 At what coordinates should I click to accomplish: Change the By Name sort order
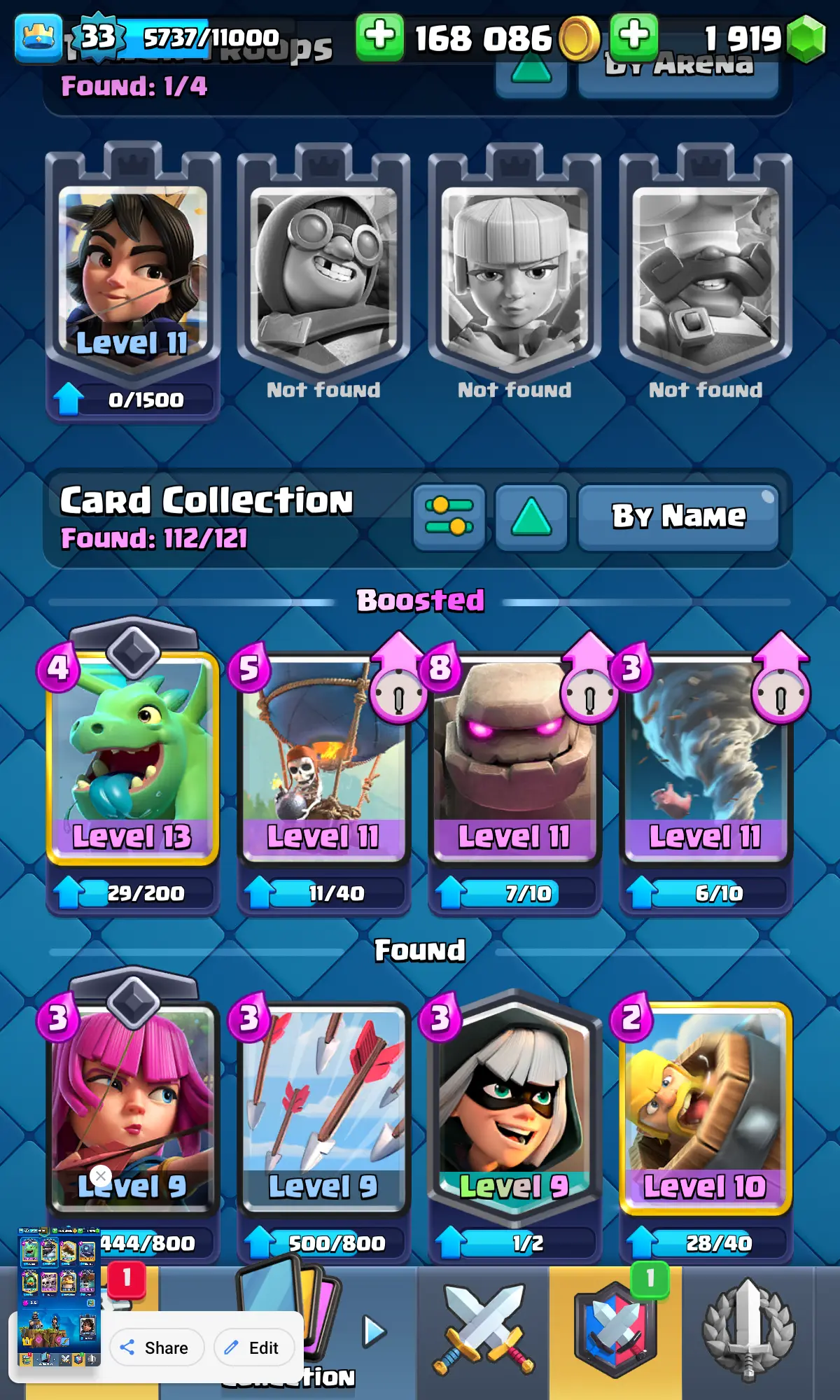tap(678, 517)
